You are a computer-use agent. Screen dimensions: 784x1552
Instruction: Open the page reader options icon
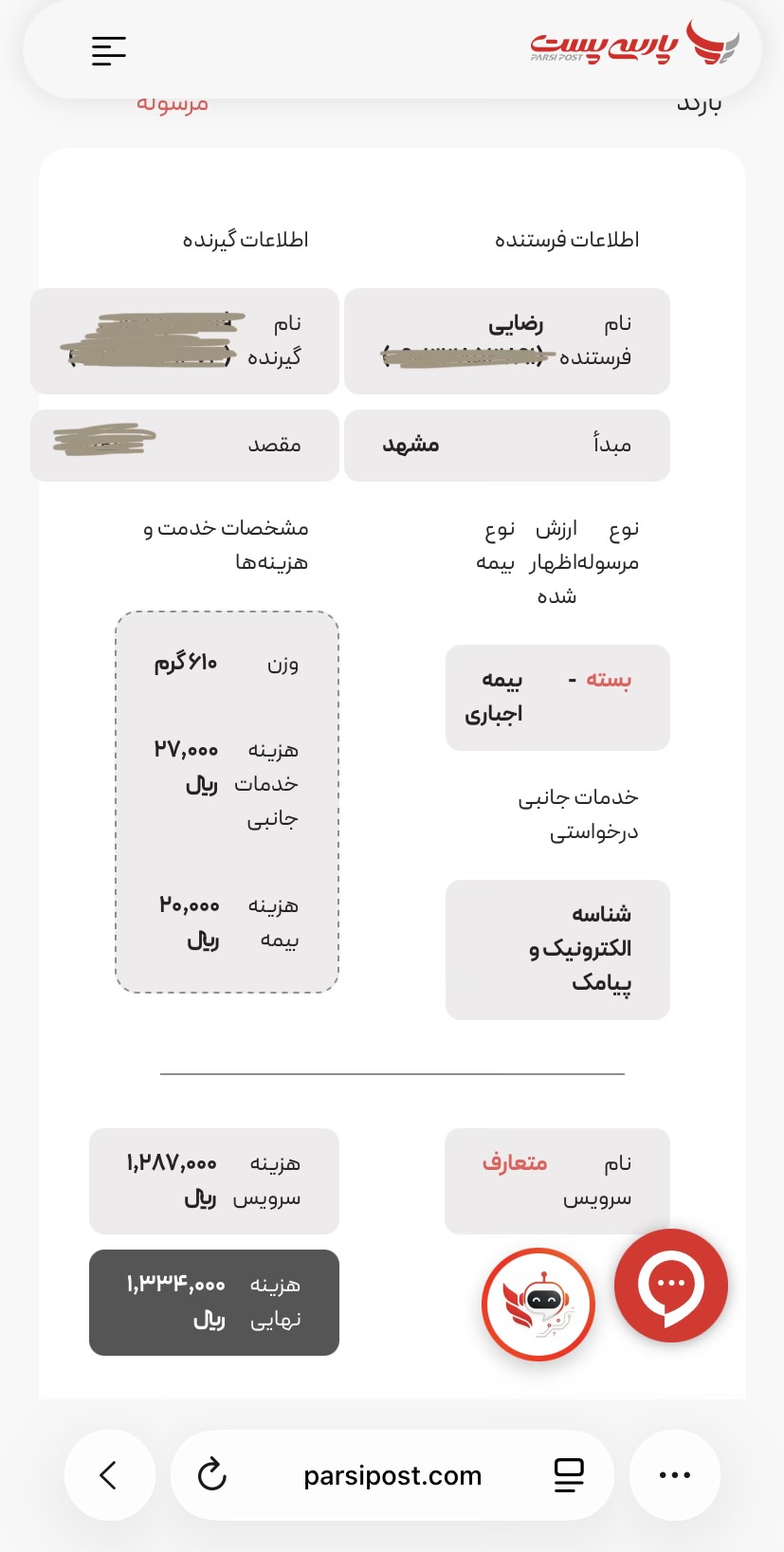tap(569, 1475)
